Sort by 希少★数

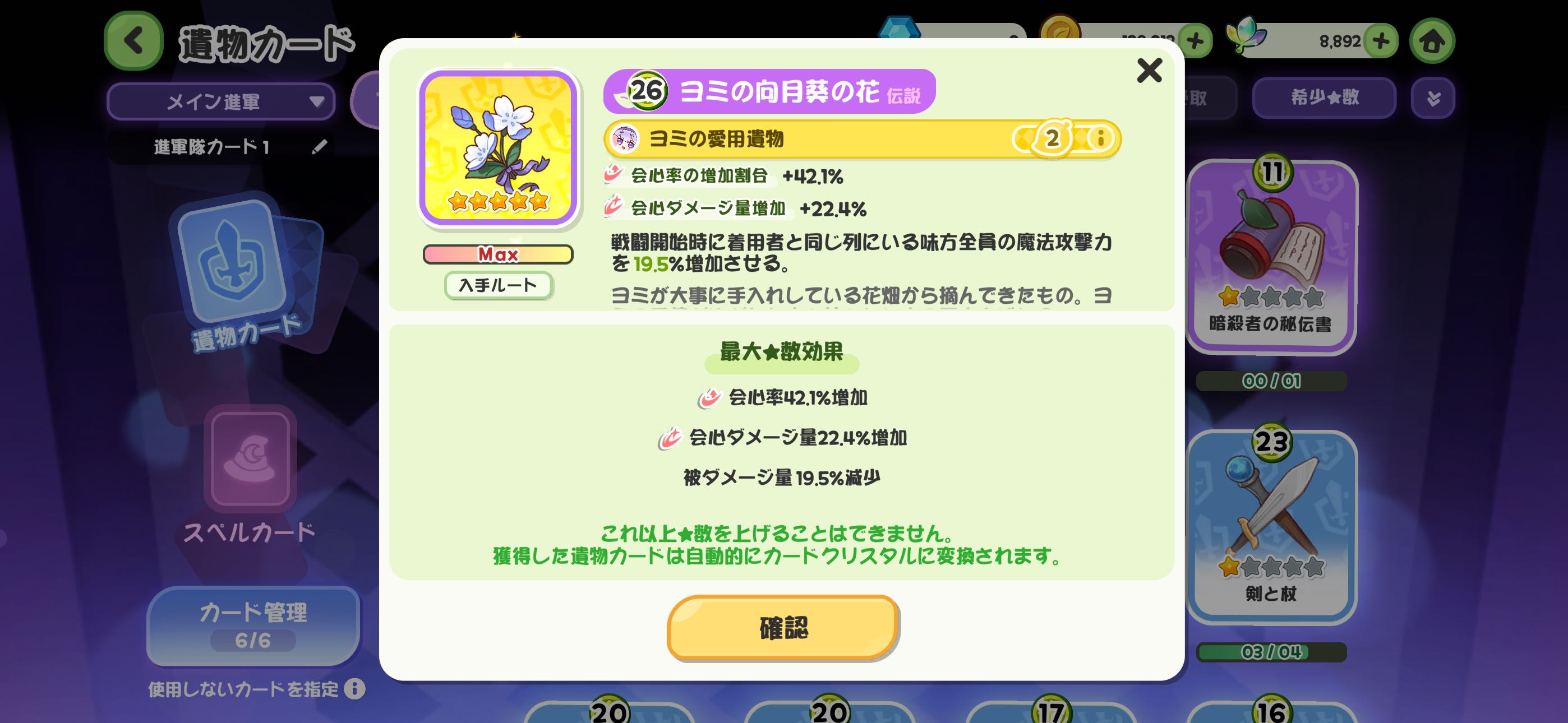point(1323,98)
